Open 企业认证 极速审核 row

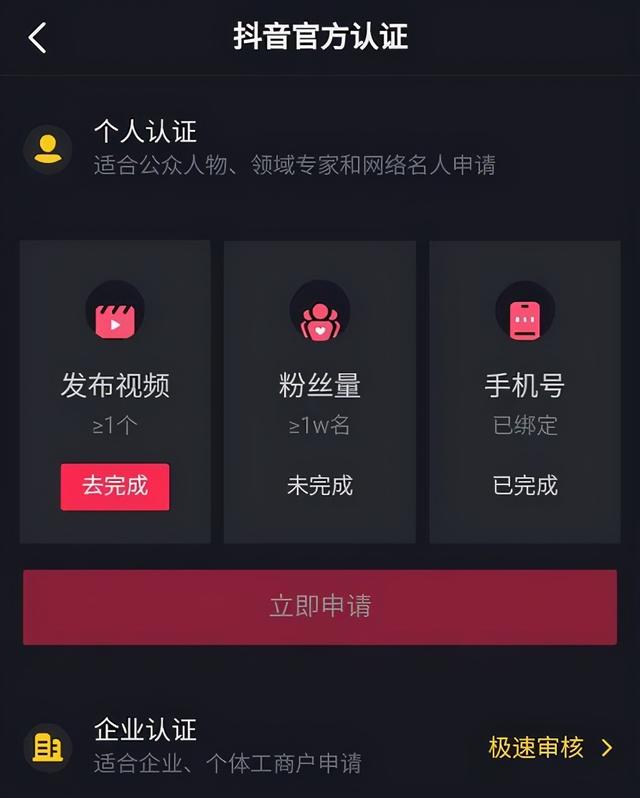pyautogui.click(x=548, y=747)
